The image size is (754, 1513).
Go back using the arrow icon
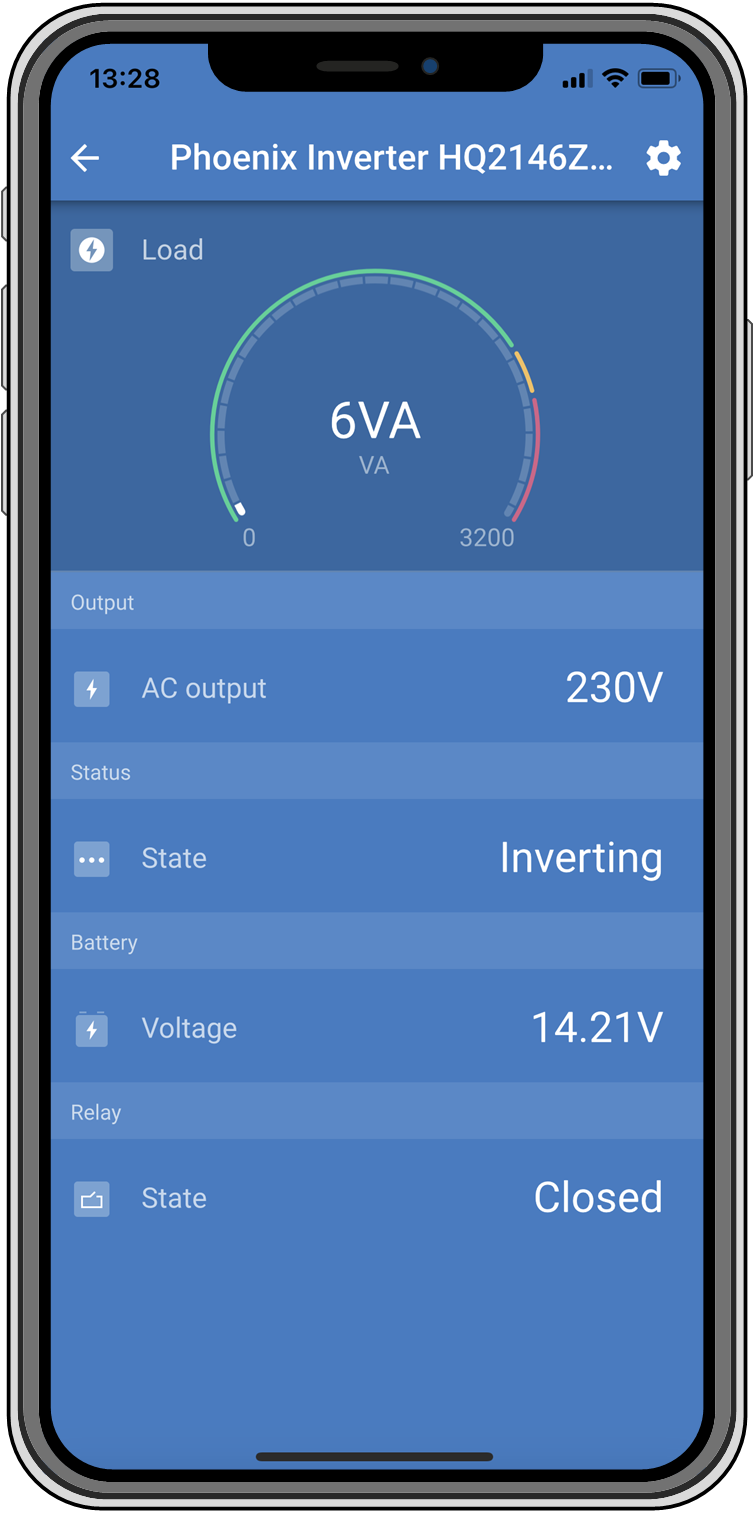point(86,158)
